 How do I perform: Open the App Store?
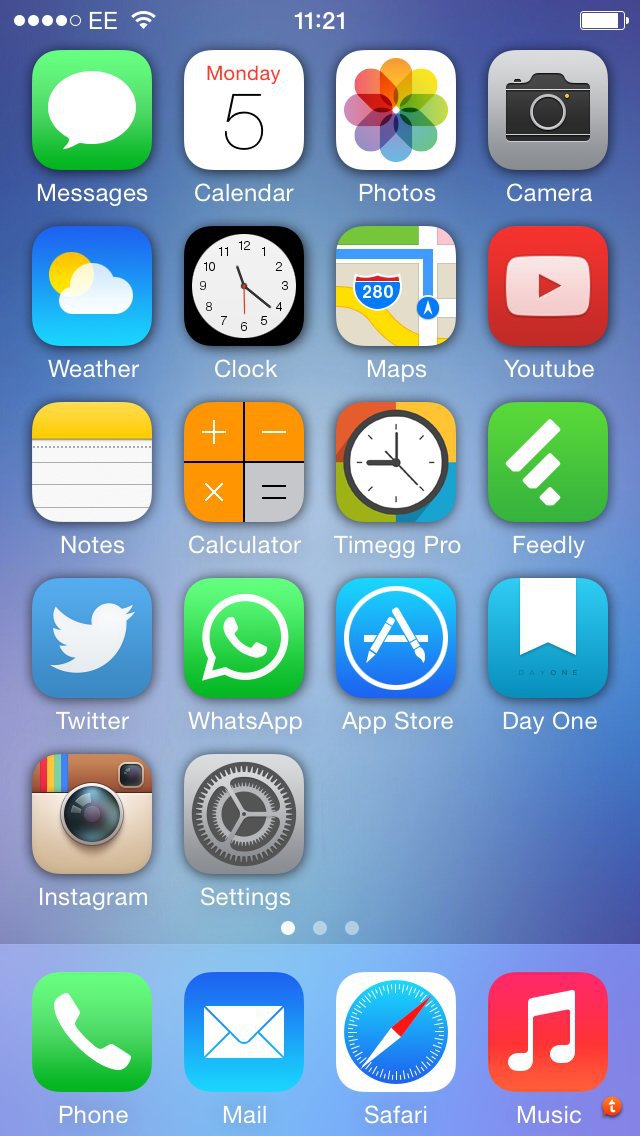pyautogui.click(x=396, y=638)
